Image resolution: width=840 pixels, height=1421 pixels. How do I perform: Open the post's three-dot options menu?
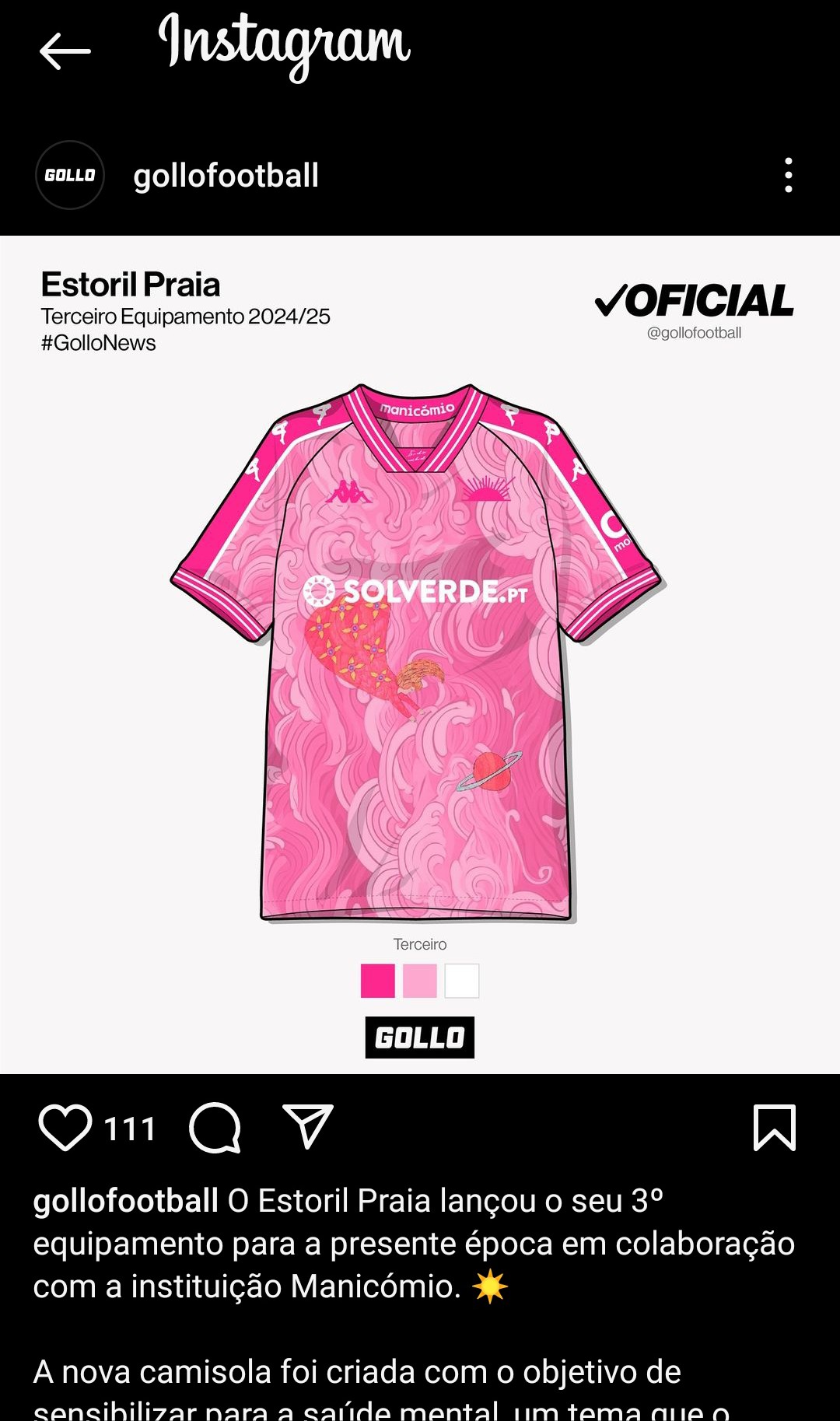click(789, 175)
